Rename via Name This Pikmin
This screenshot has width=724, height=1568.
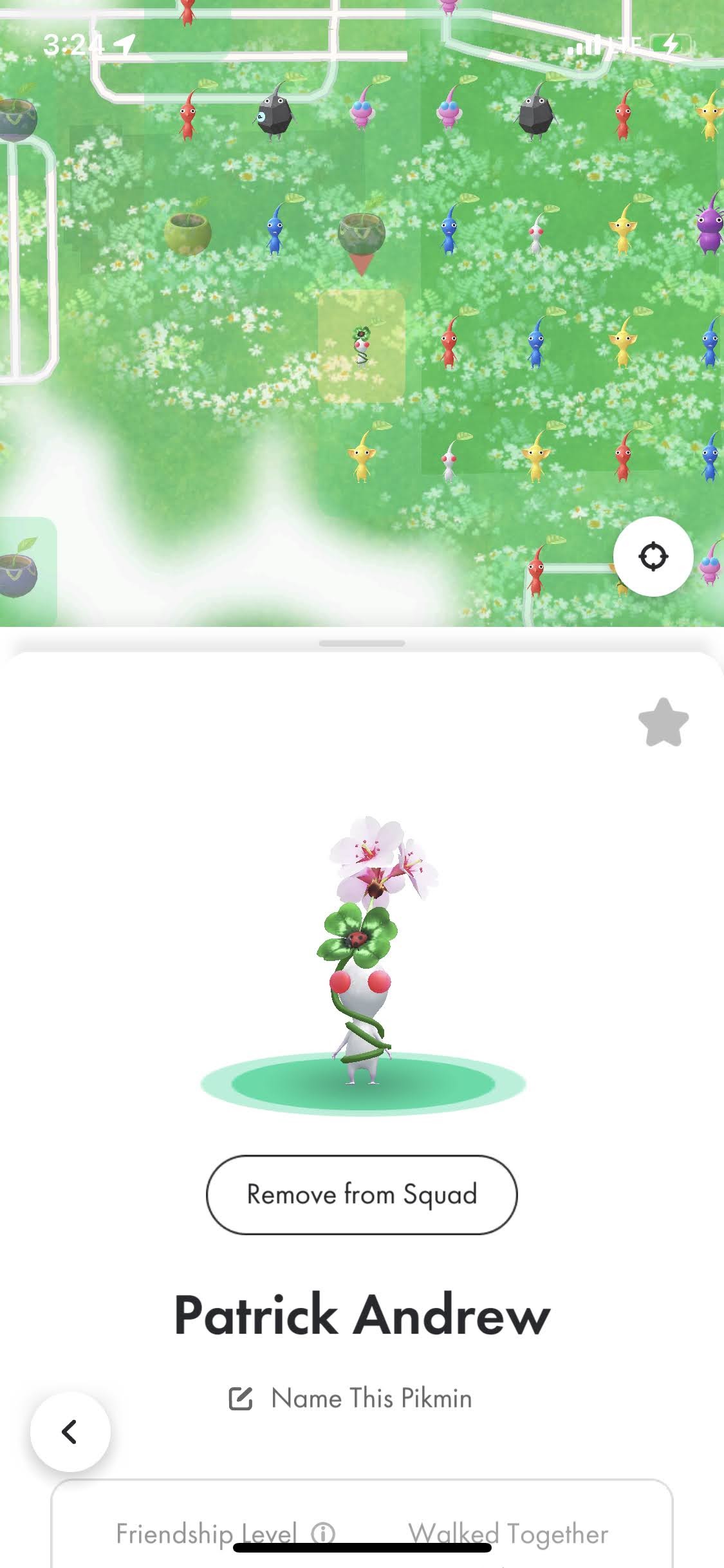[351, 1399]
